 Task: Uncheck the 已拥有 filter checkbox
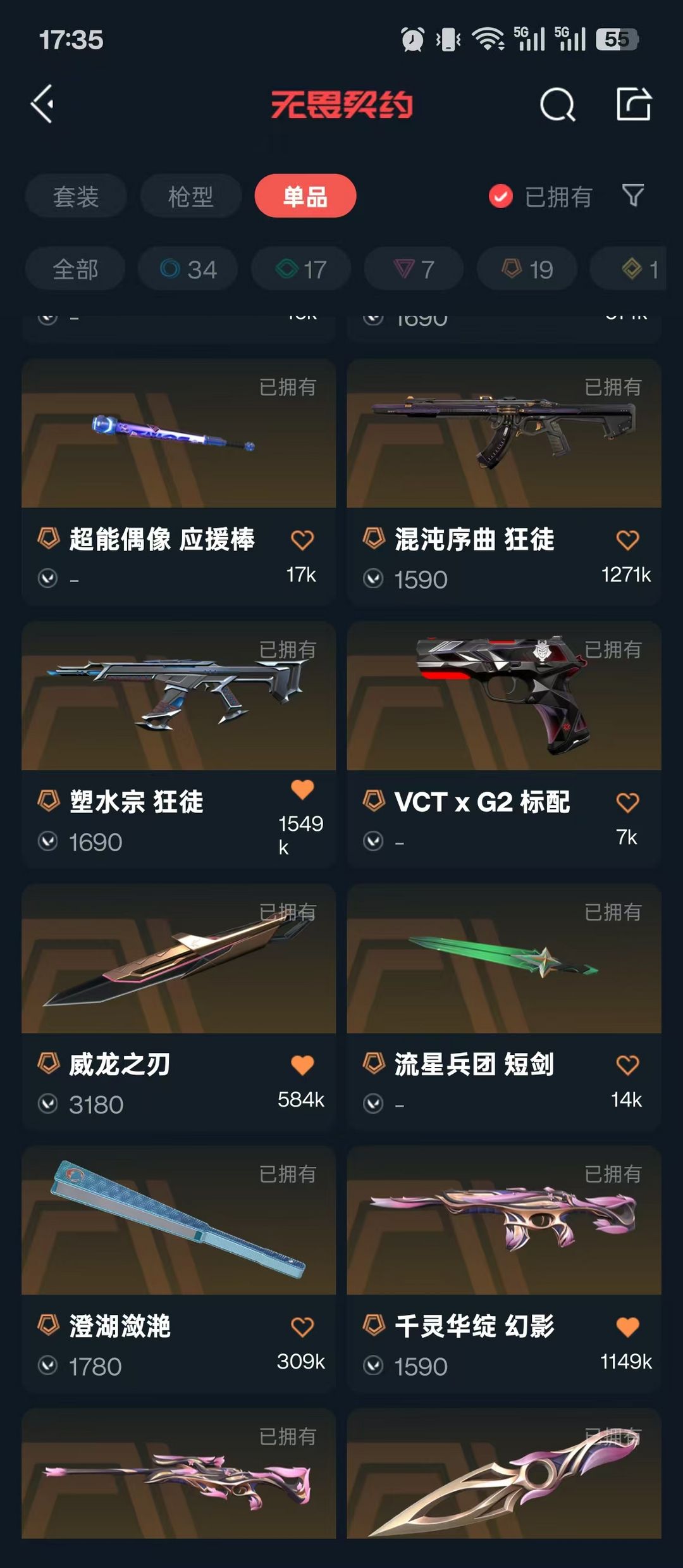[x=501, y=196]
